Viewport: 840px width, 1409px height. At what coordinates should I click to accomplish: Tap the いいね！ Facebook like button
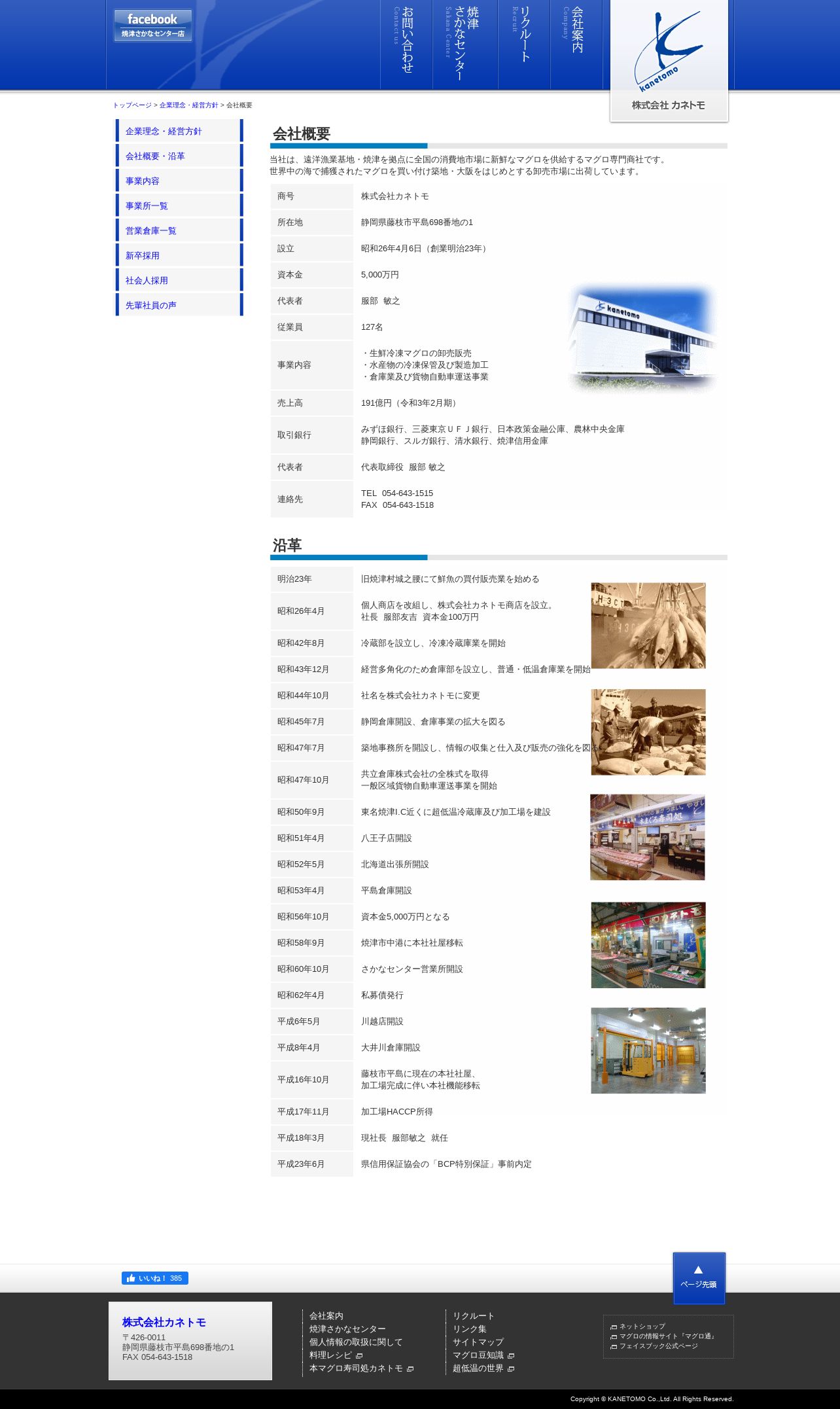click(155, 1278)
